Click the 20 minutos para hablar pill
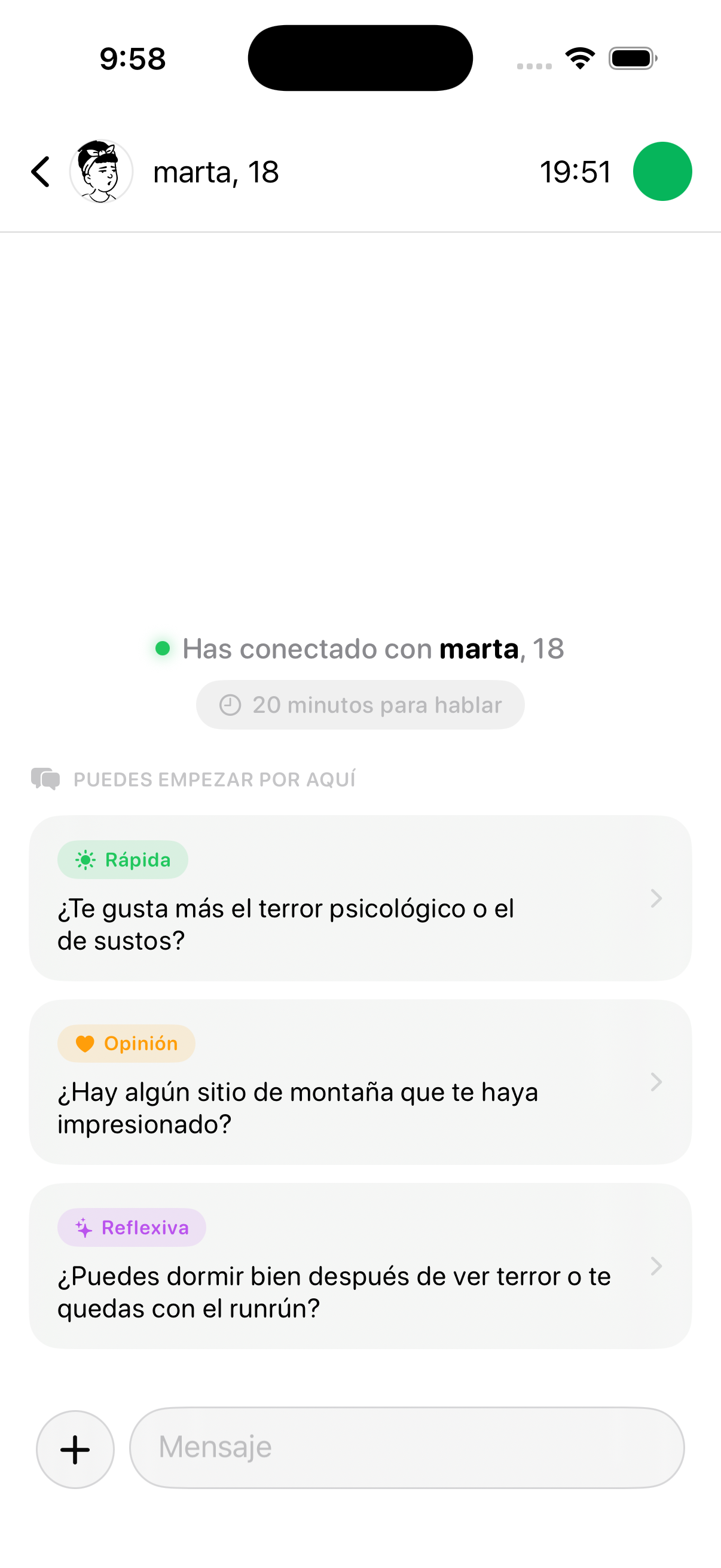 [360, 704]
